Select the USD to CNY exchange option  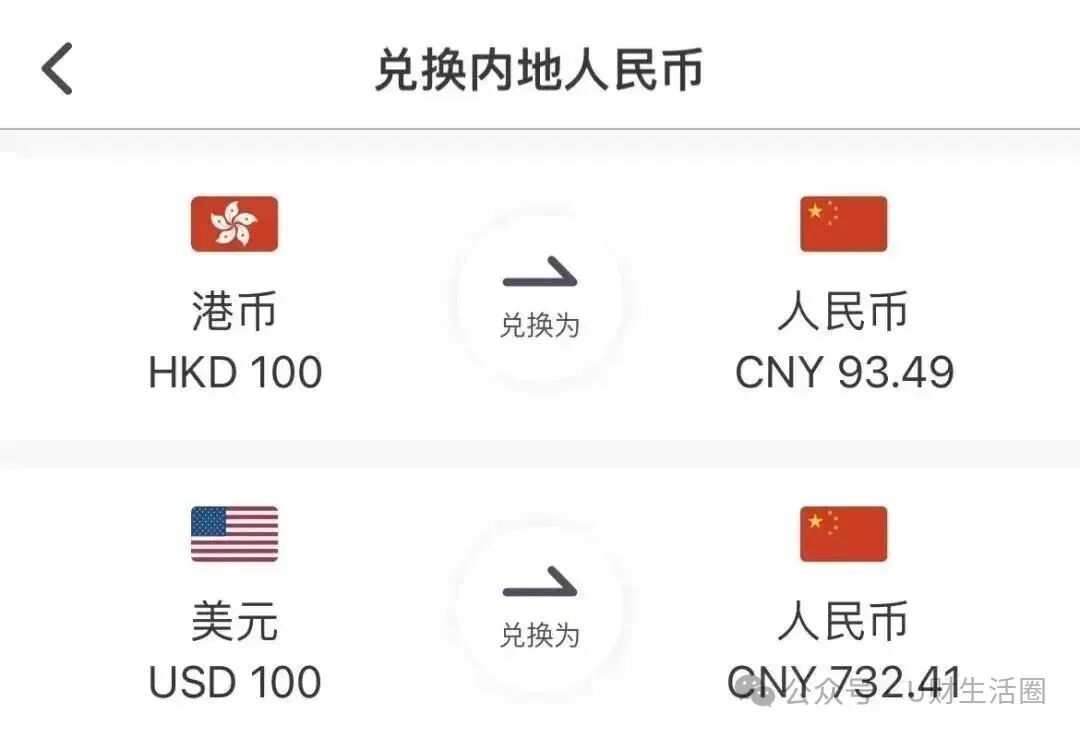click(x=540, y=608)
